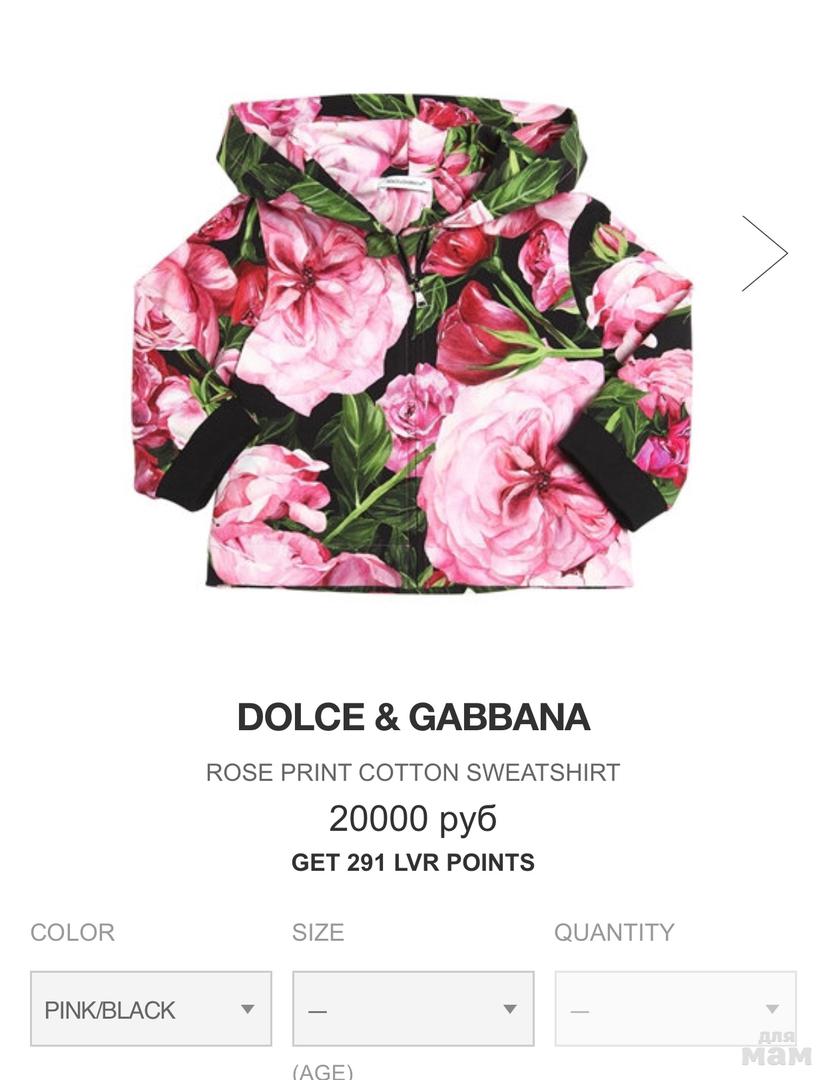The width and height of the screenshot is (827, 1080).
Task: Open the PINK/BLACK color dropdown
Action: [x=151, y=1009]
